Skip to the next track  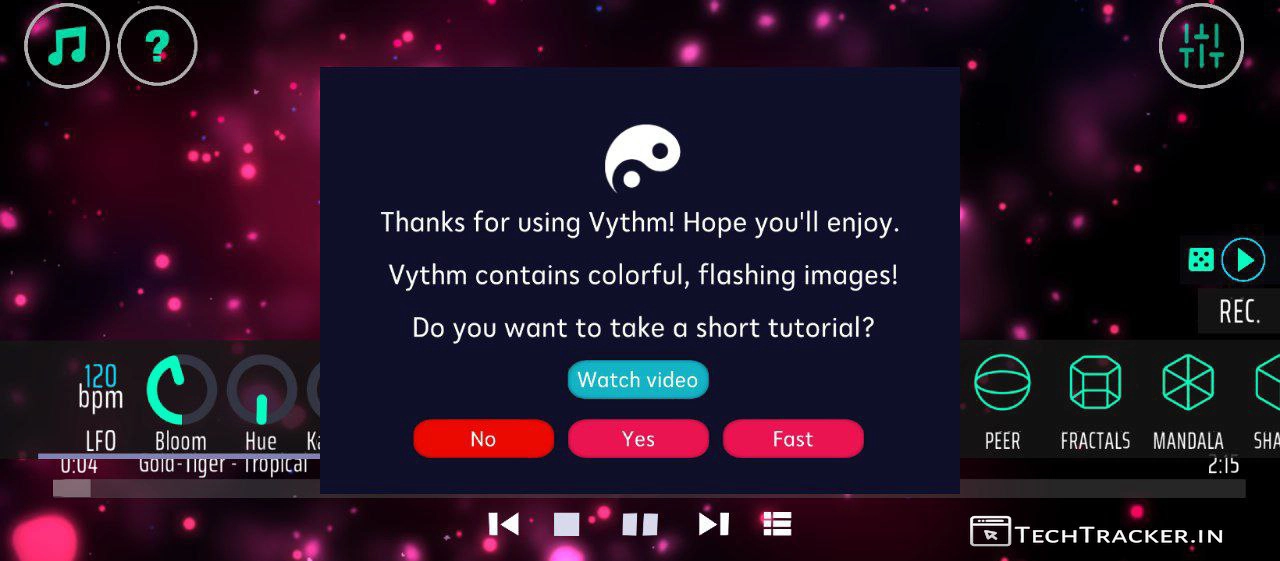click(x=713, y=524)
